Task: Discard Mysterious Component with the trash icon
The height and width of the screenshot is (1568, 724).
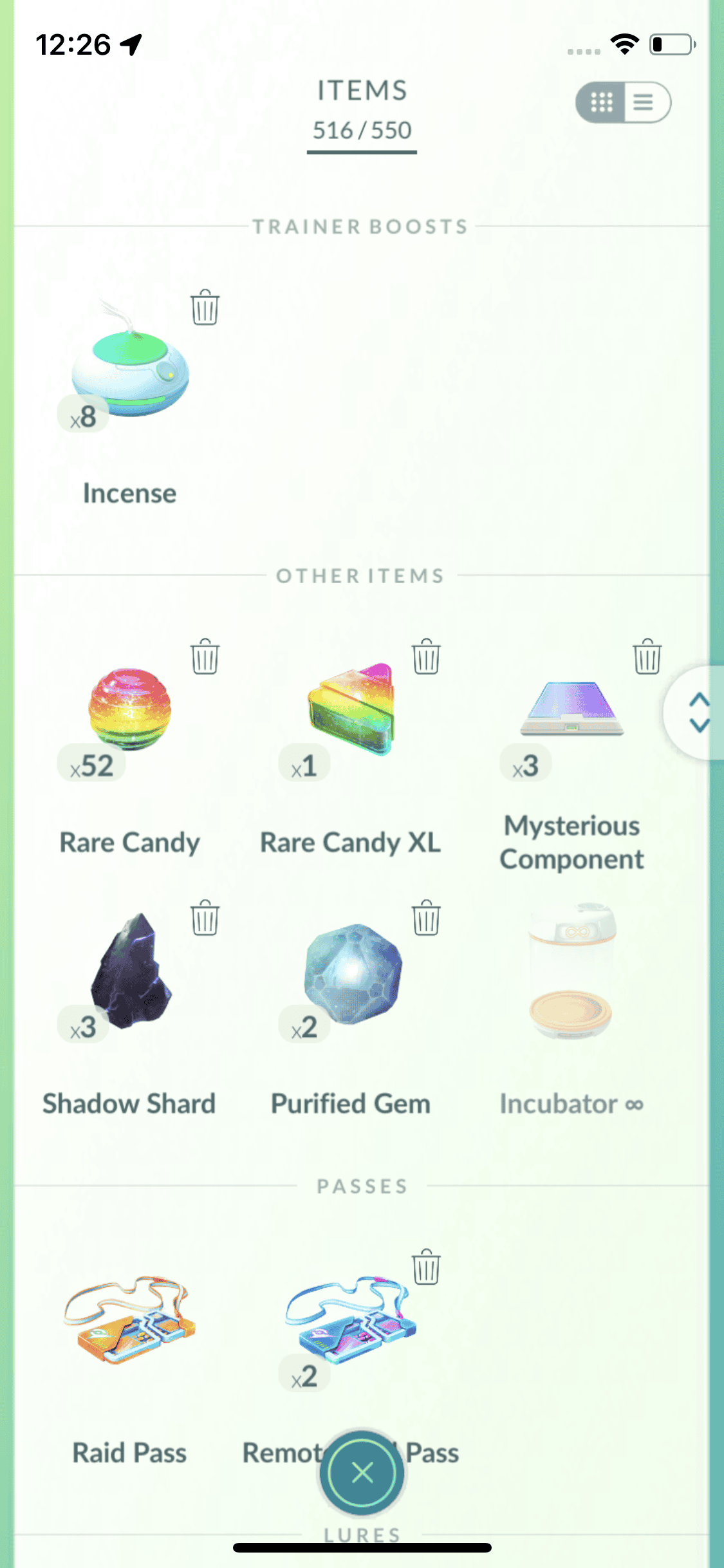Action: pos(647,657)
